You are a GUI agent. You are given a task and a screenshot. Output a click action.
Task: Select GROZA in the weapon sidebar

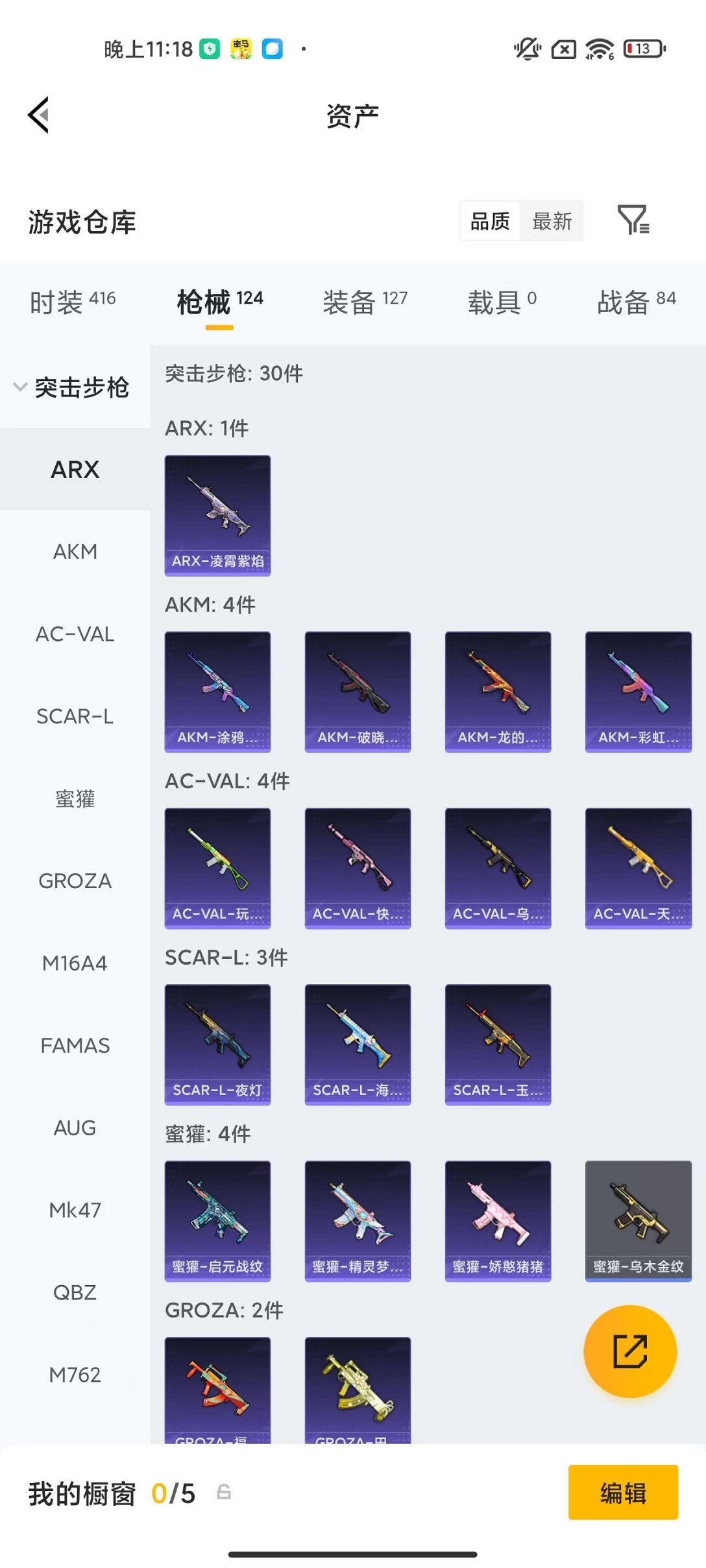pos(75,881)
